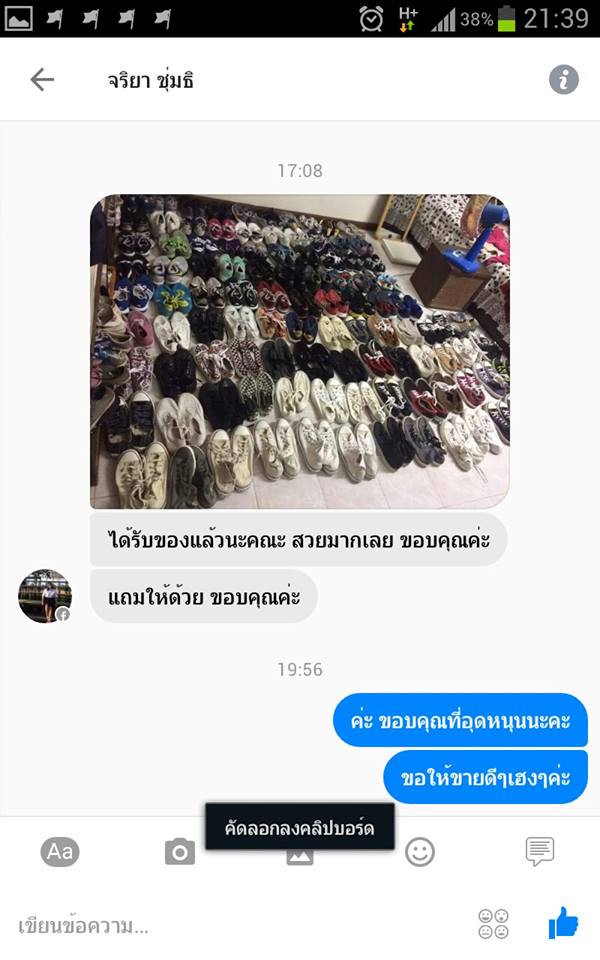Open the camera to take photo
The width and height of the screenshot is (600, 960).
click(x=180, y=852)
